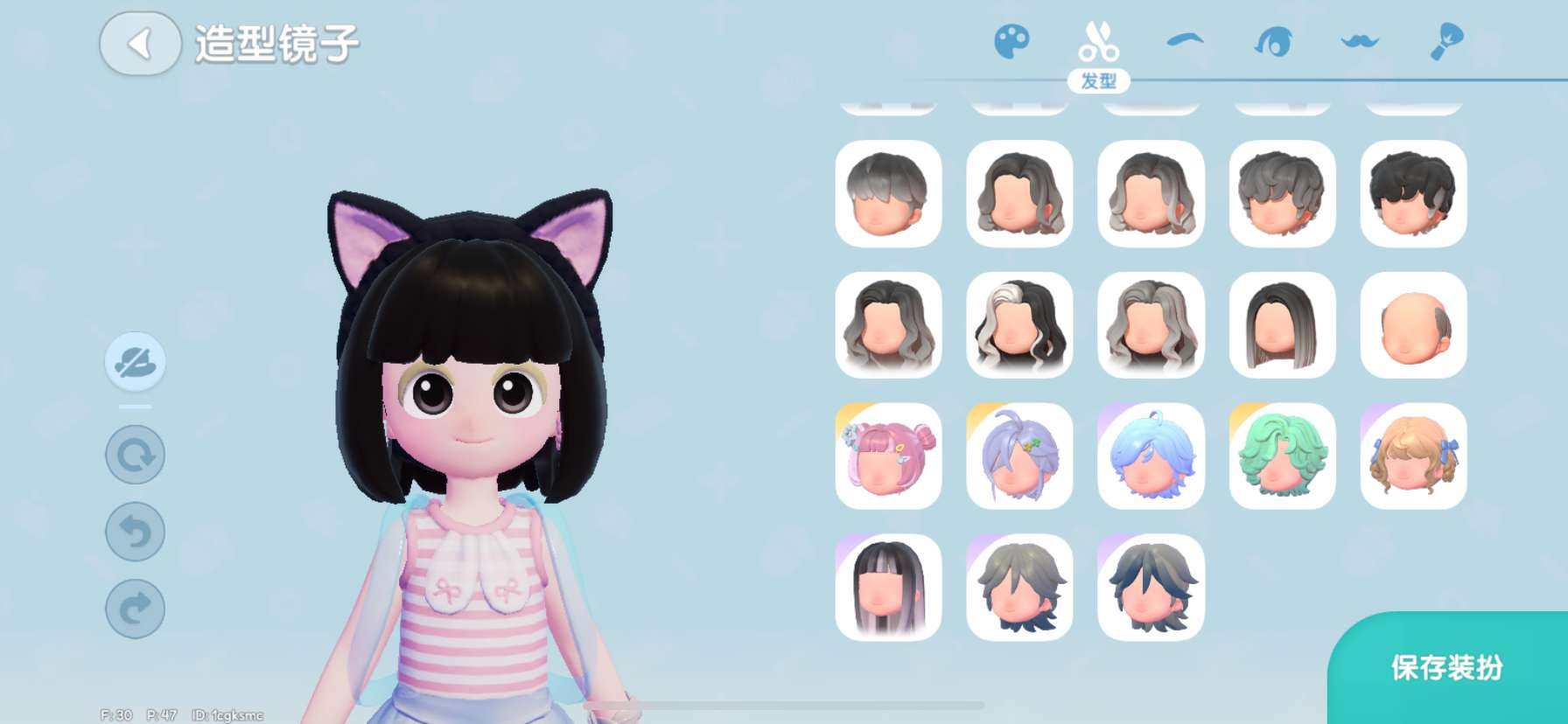Go back from the 造型镜子 screen
Screen dimensions: 1568x724
click(x=140, y=44)
